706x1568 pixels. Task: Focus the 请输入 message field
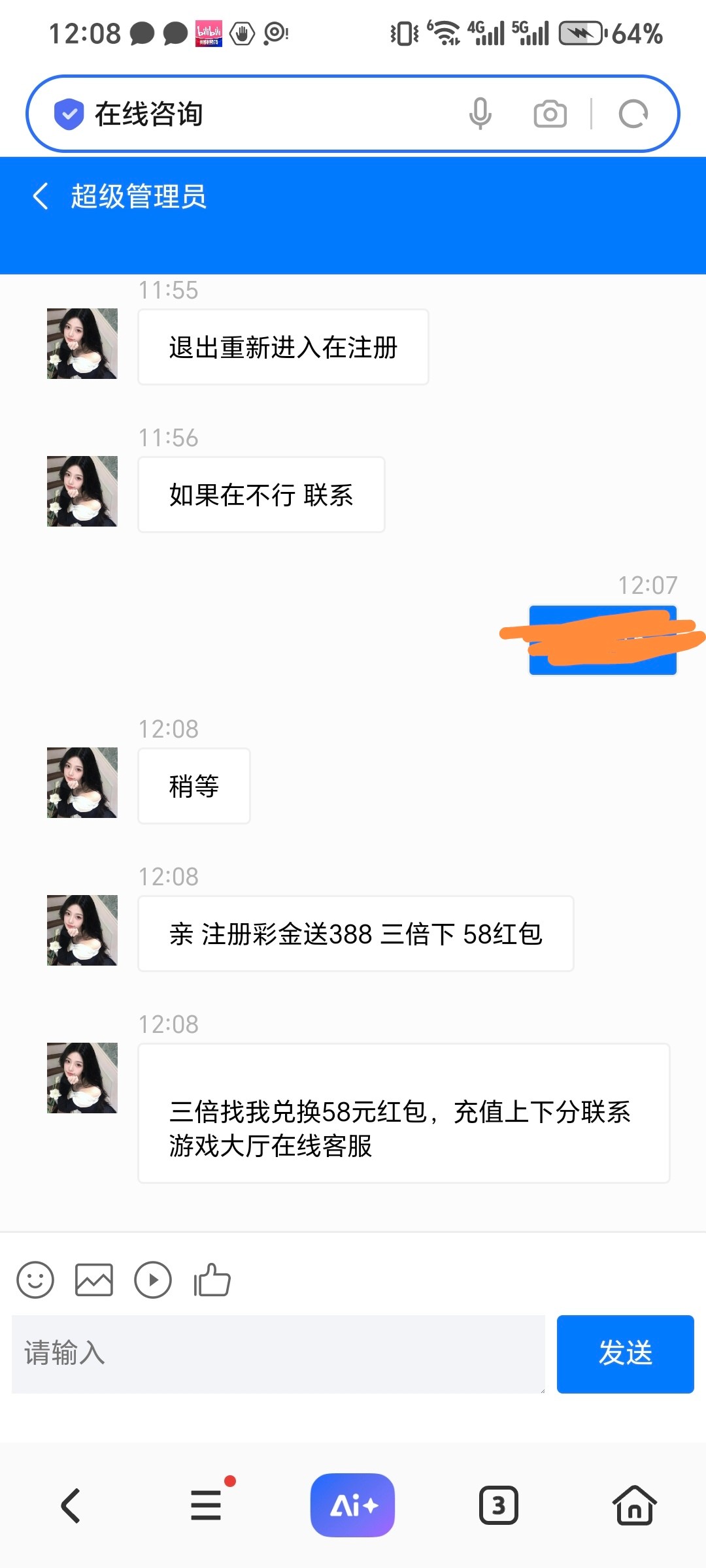[278, 1354]
